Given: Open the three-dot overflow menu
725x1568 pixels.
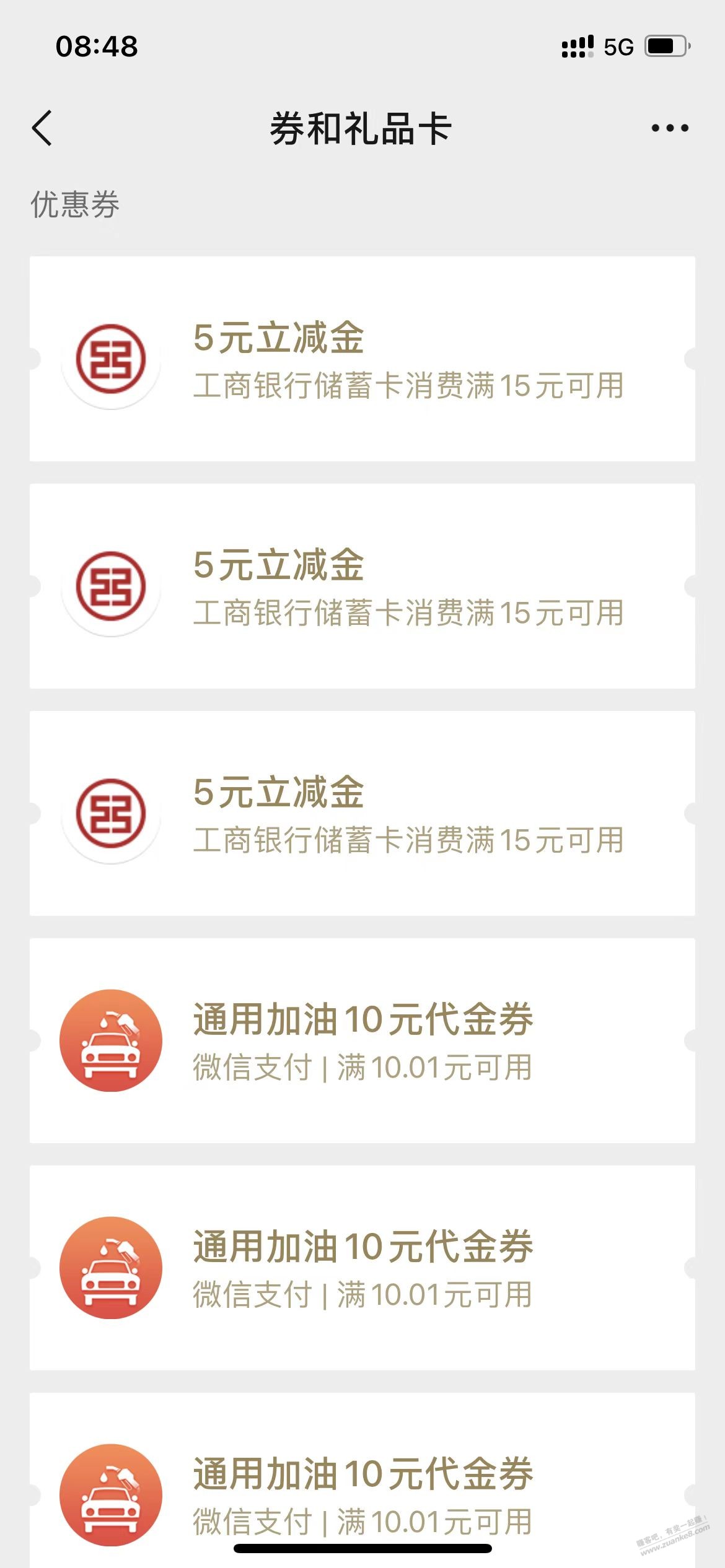Looking at the screenshot, I should coord(669,128).
